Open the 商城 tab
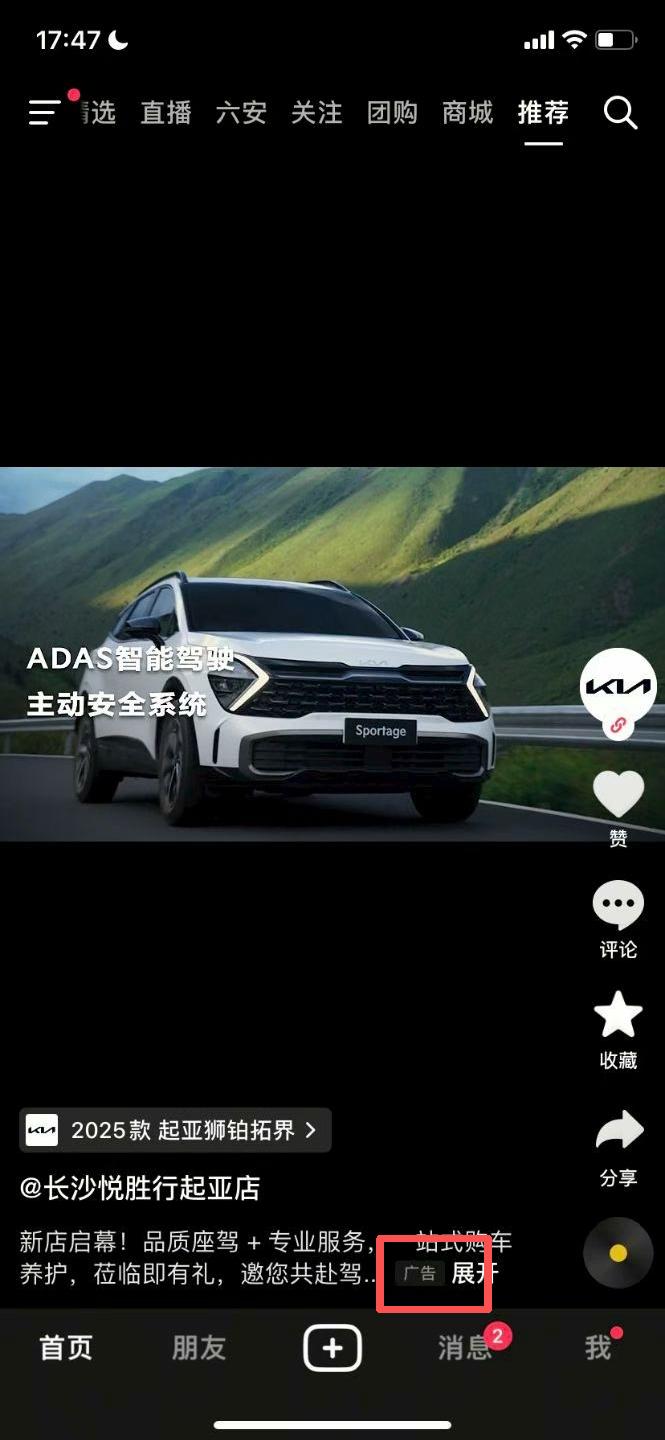The image size is (665, 1440). point(468,113)
